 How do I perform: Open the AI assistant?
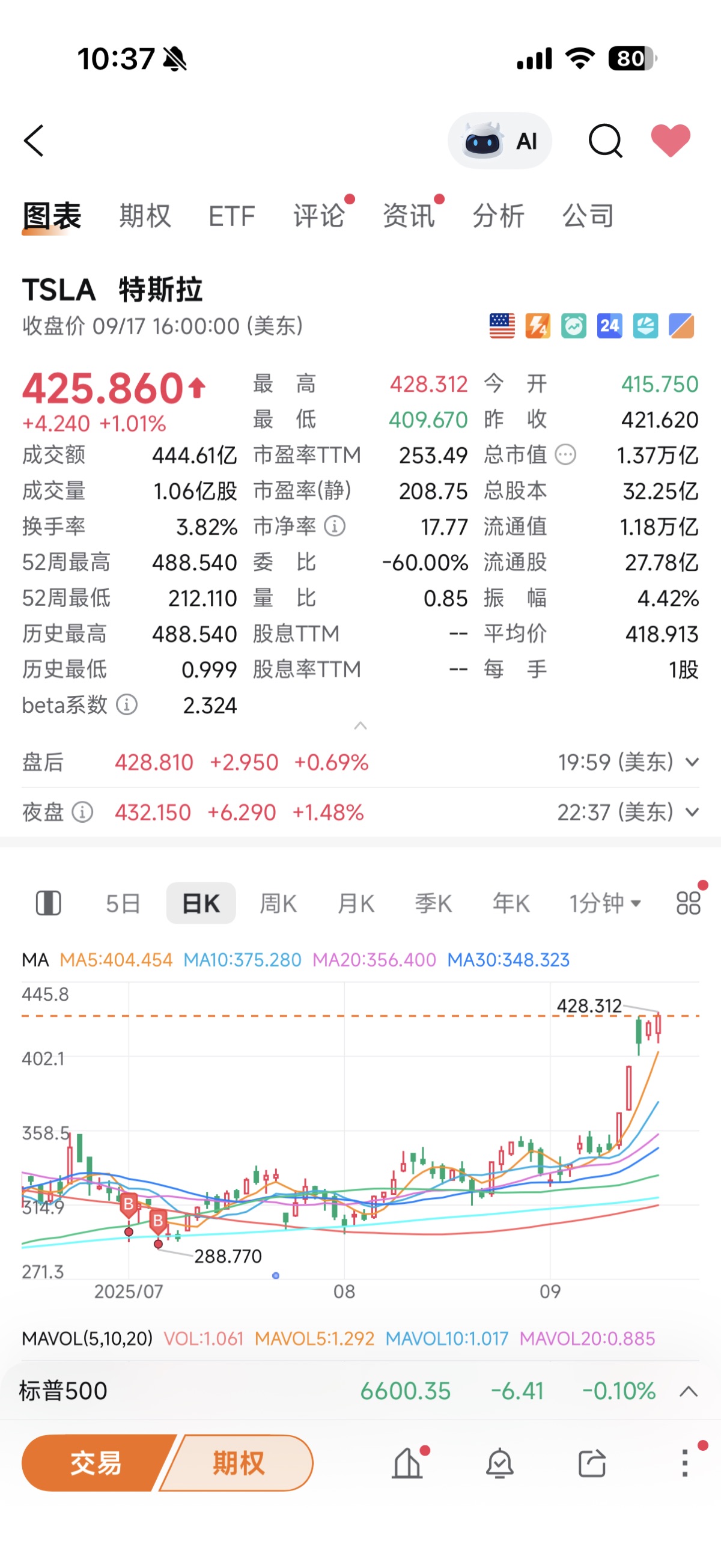499,141
